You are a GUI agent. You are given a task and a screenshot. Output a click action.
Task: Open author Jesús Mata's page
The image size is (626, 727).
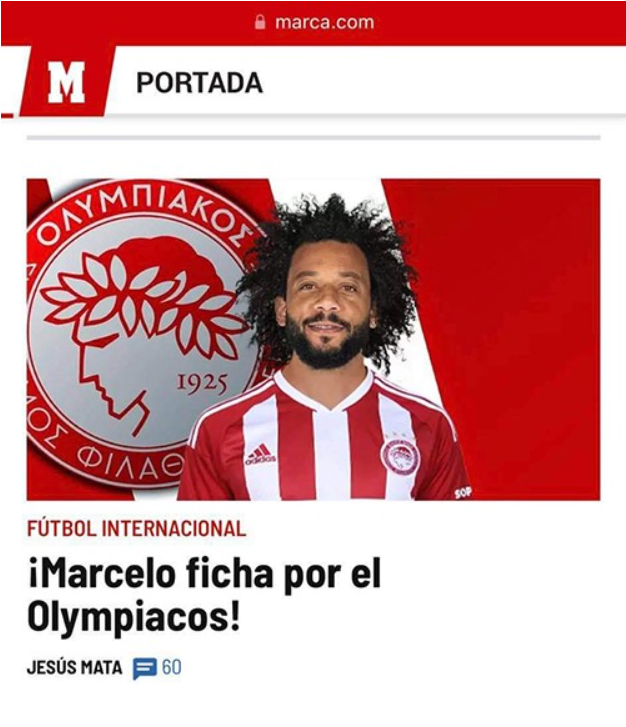75,667
